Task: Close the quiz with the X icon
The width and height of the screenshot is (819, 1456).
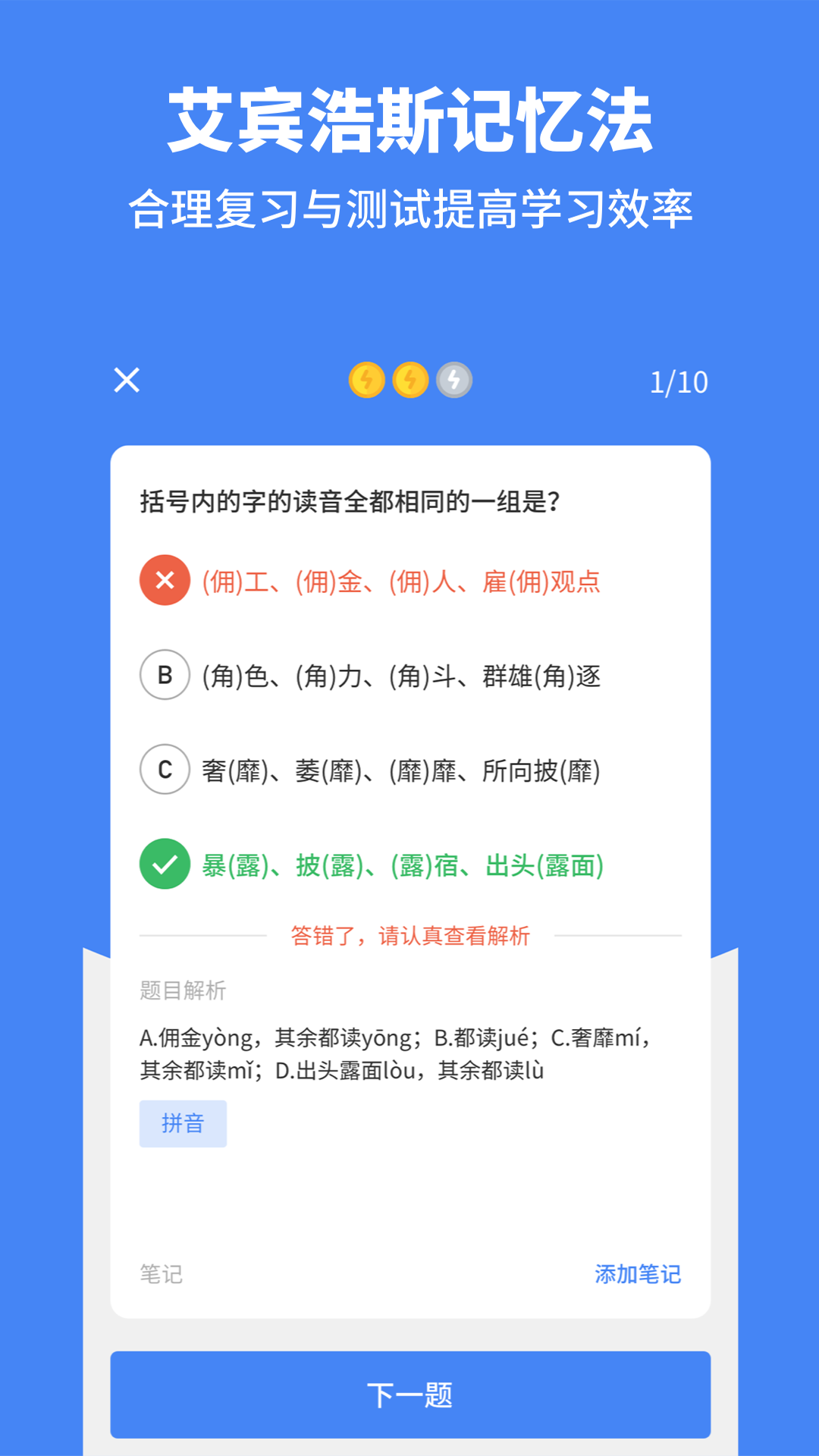Action: tap(126, 381)
